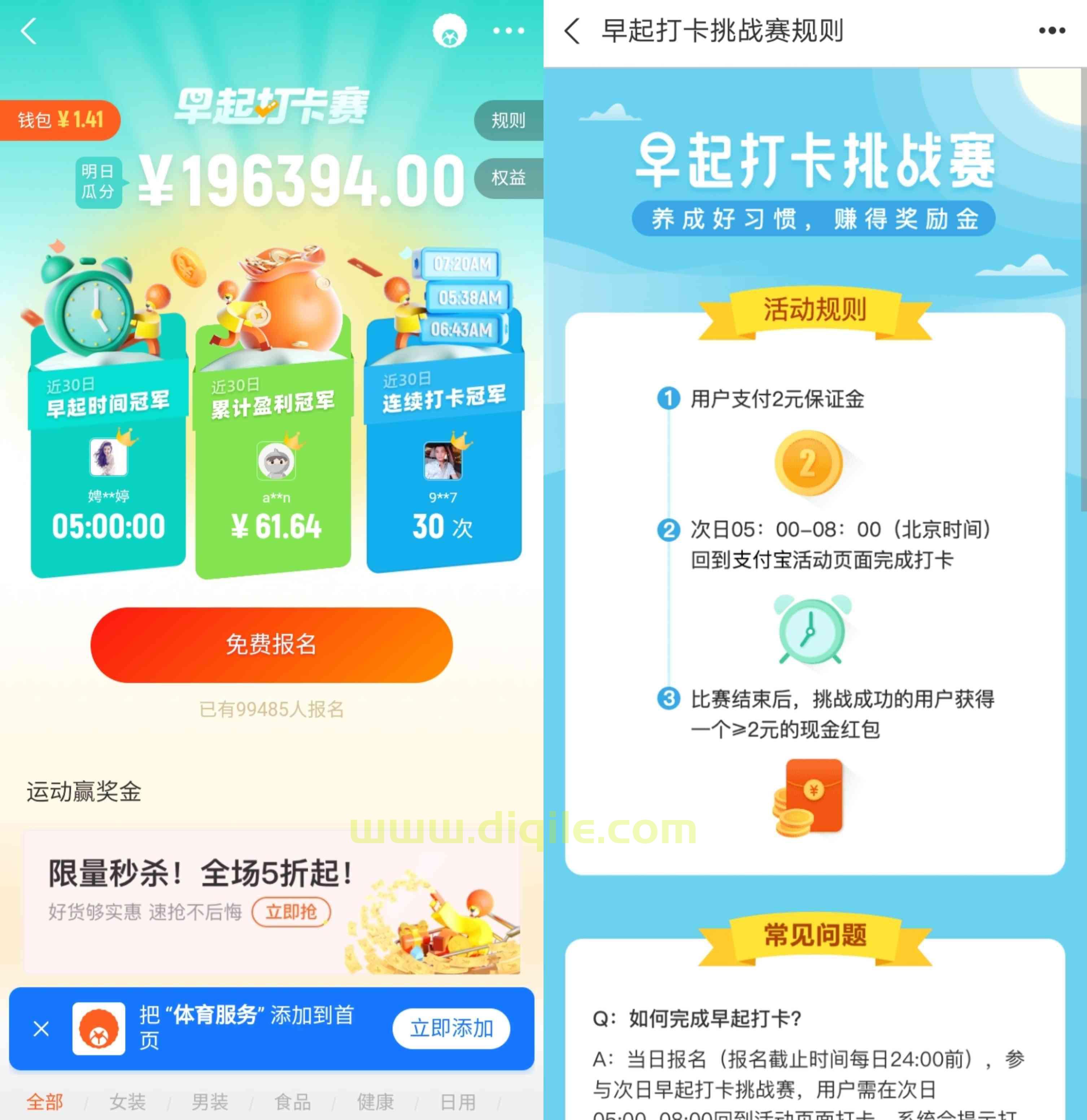Open the 钱包 ¥1.41 wallet badge
This screenshot has width=1087, height=1120.
coord(60,120)
